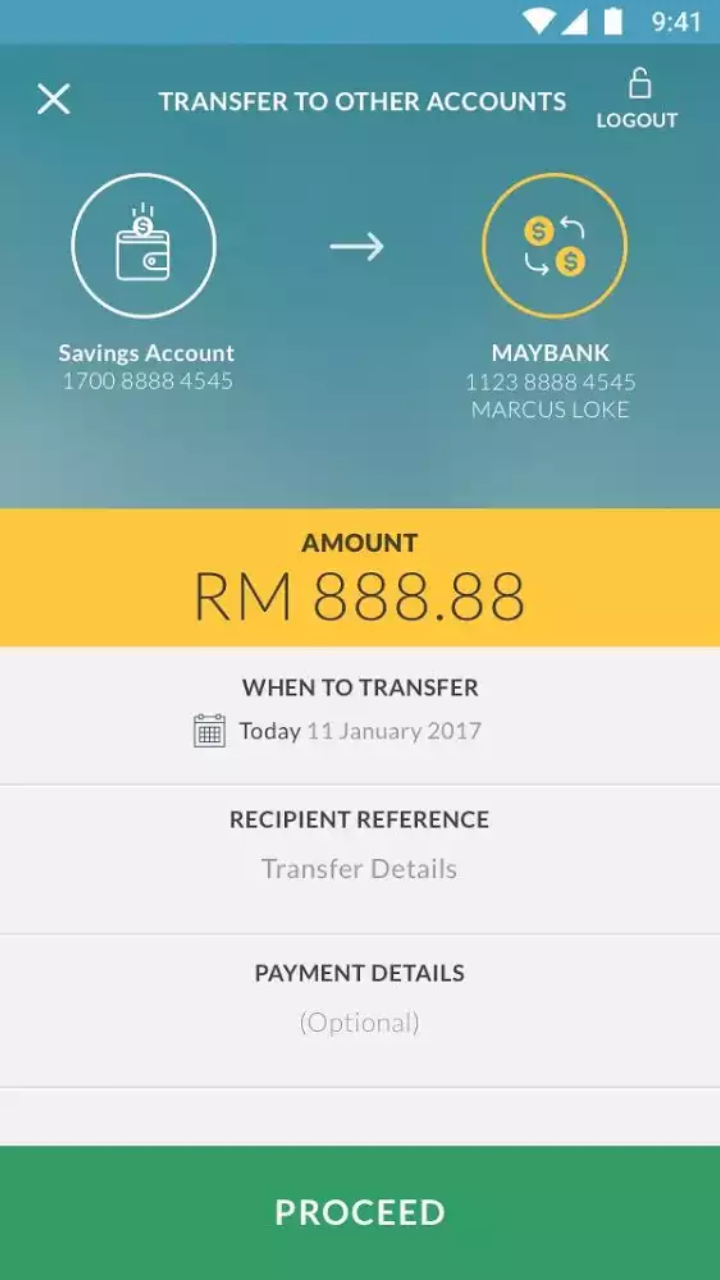
Task: Enter a recipient reference
Action: click(x=360, y=868)
